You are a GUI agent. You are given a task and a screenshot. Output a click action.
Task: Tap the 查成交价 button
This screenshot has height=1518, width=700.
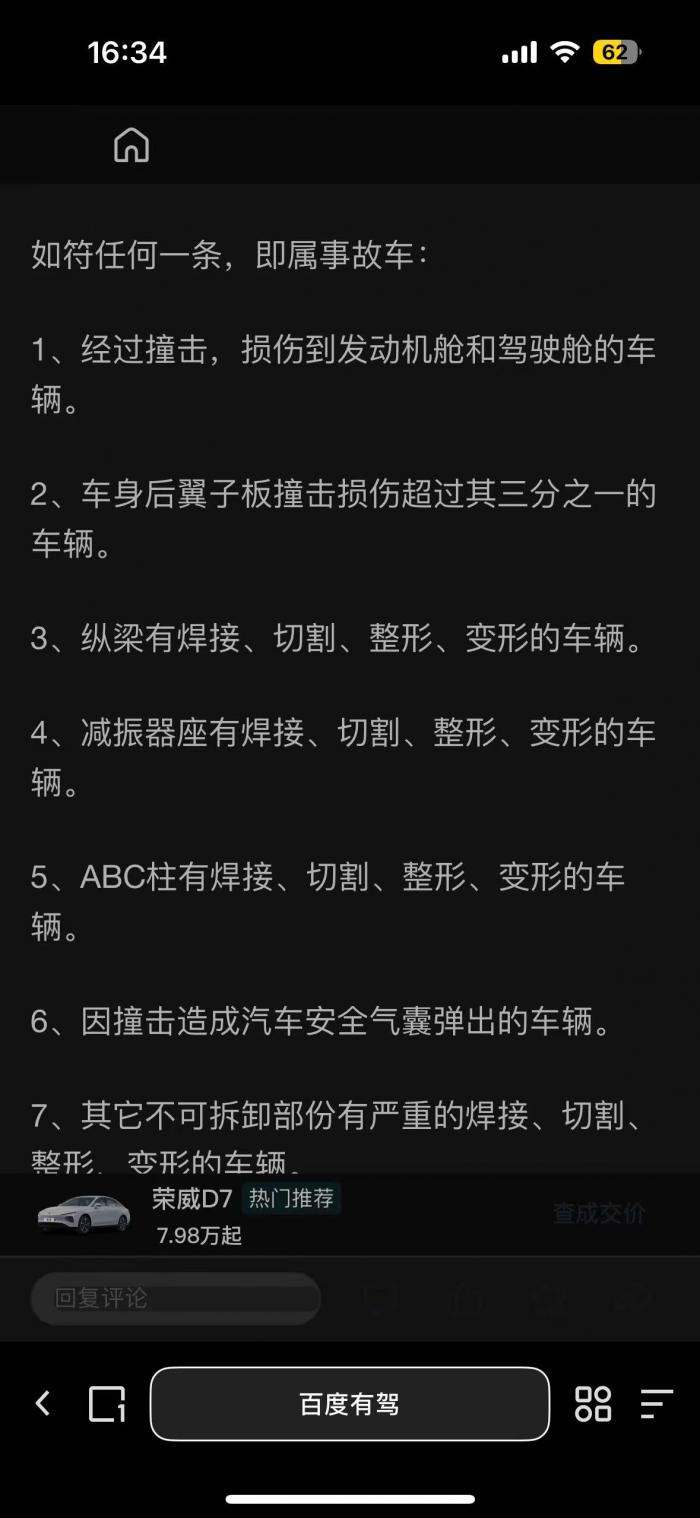click(x=599, y=1213)
